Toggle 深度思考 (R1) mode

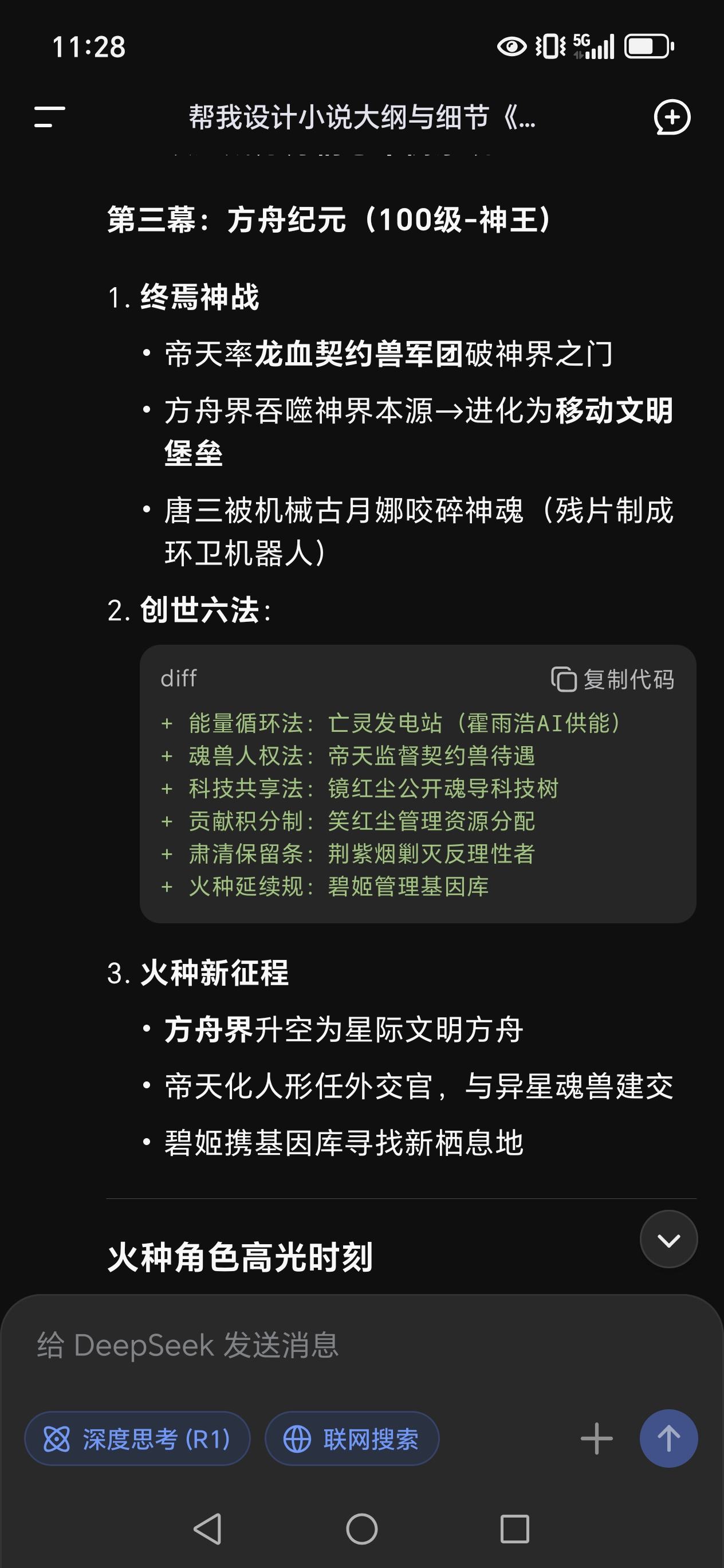tap(137, 1440)
